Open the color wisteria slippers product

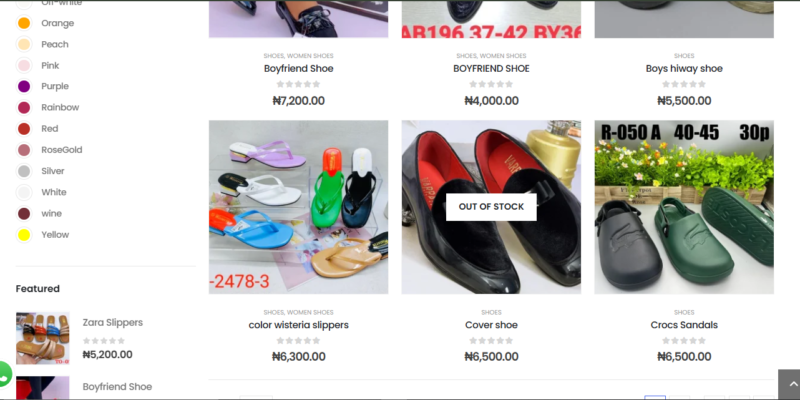click(298, 325)
